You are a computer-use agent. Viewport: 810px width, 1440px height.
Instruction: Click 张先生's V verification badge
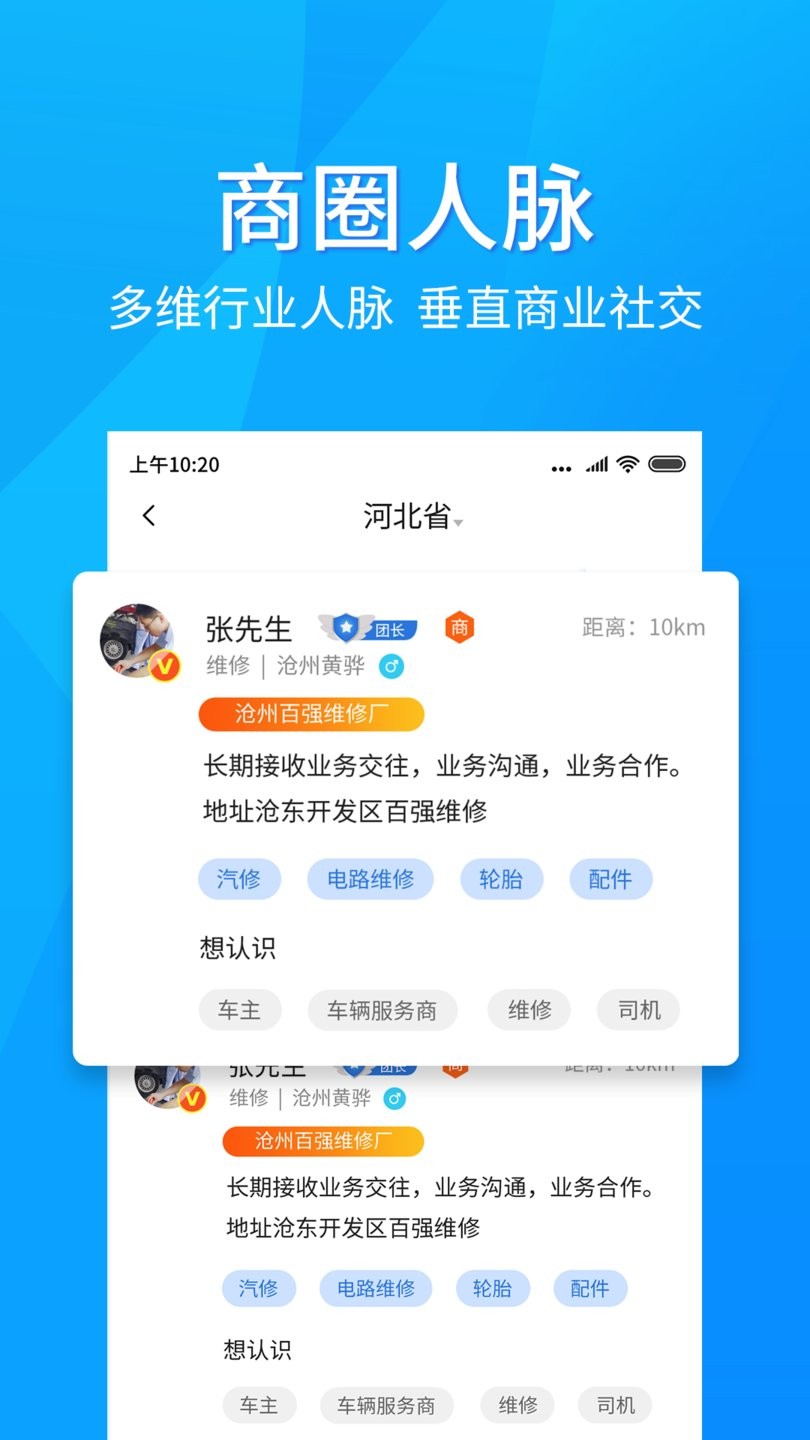click(x=166, y=667)
